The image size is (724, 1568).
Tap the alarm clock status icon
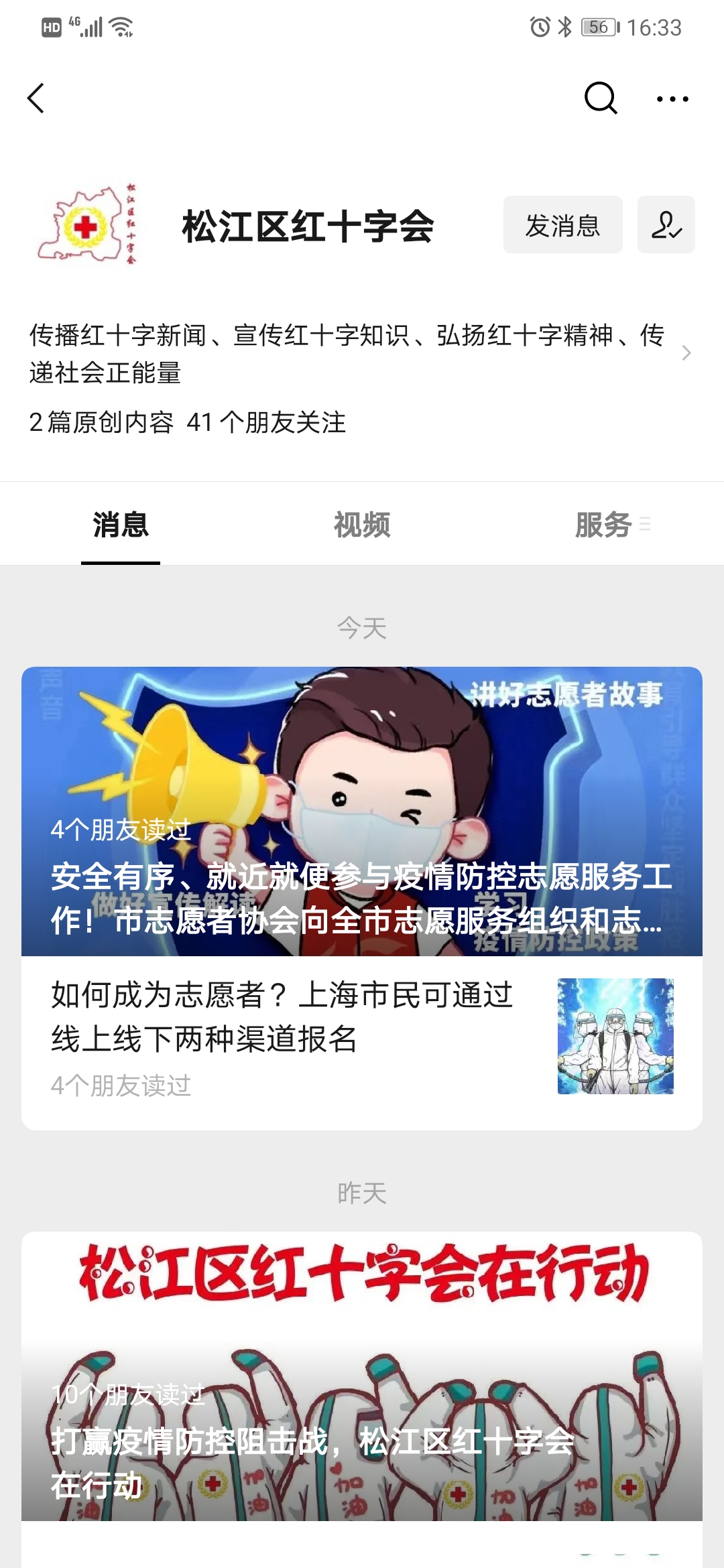click(x=540, y=27)
